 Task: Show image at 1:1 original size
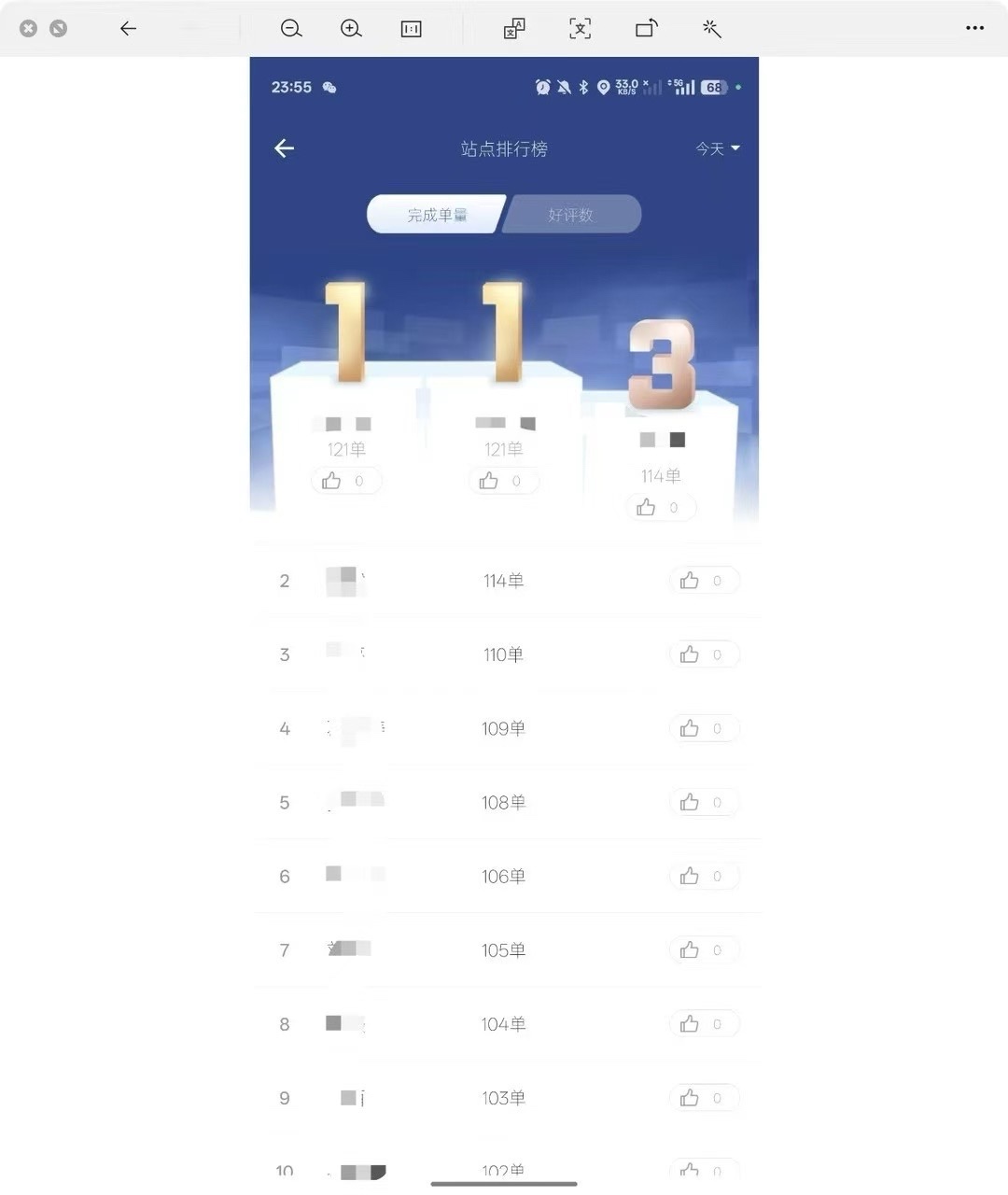click(411, 29)
